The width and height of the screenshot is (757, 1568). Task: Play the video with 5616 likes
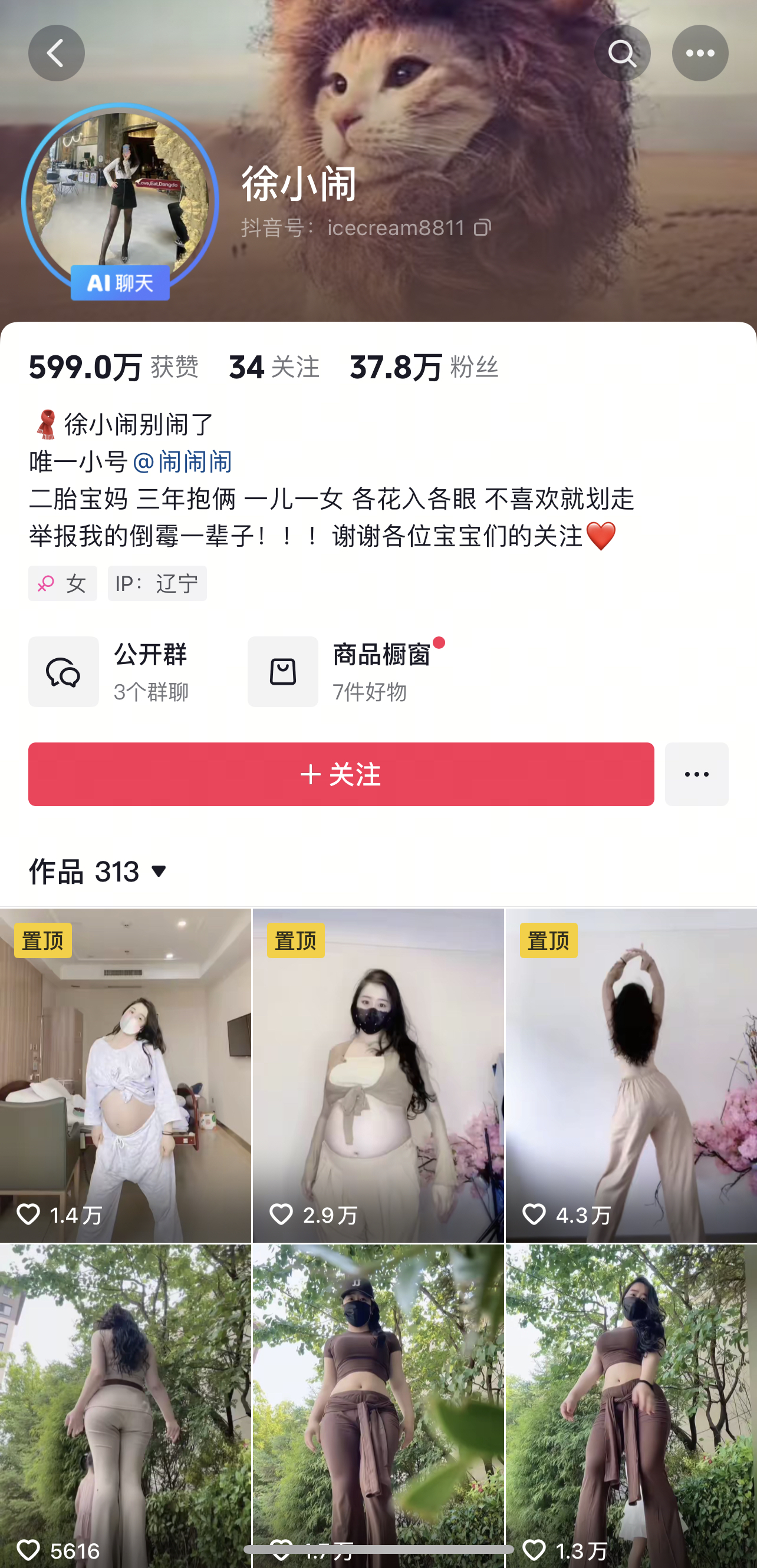point(126,1400)
